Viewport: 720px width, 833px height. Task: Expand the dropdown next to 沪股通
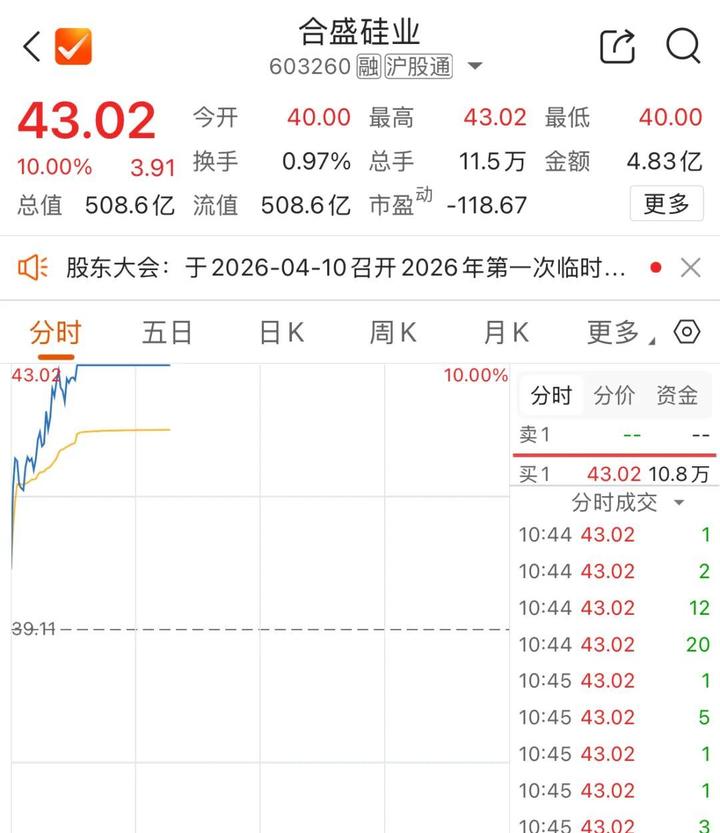coord(475,67)
